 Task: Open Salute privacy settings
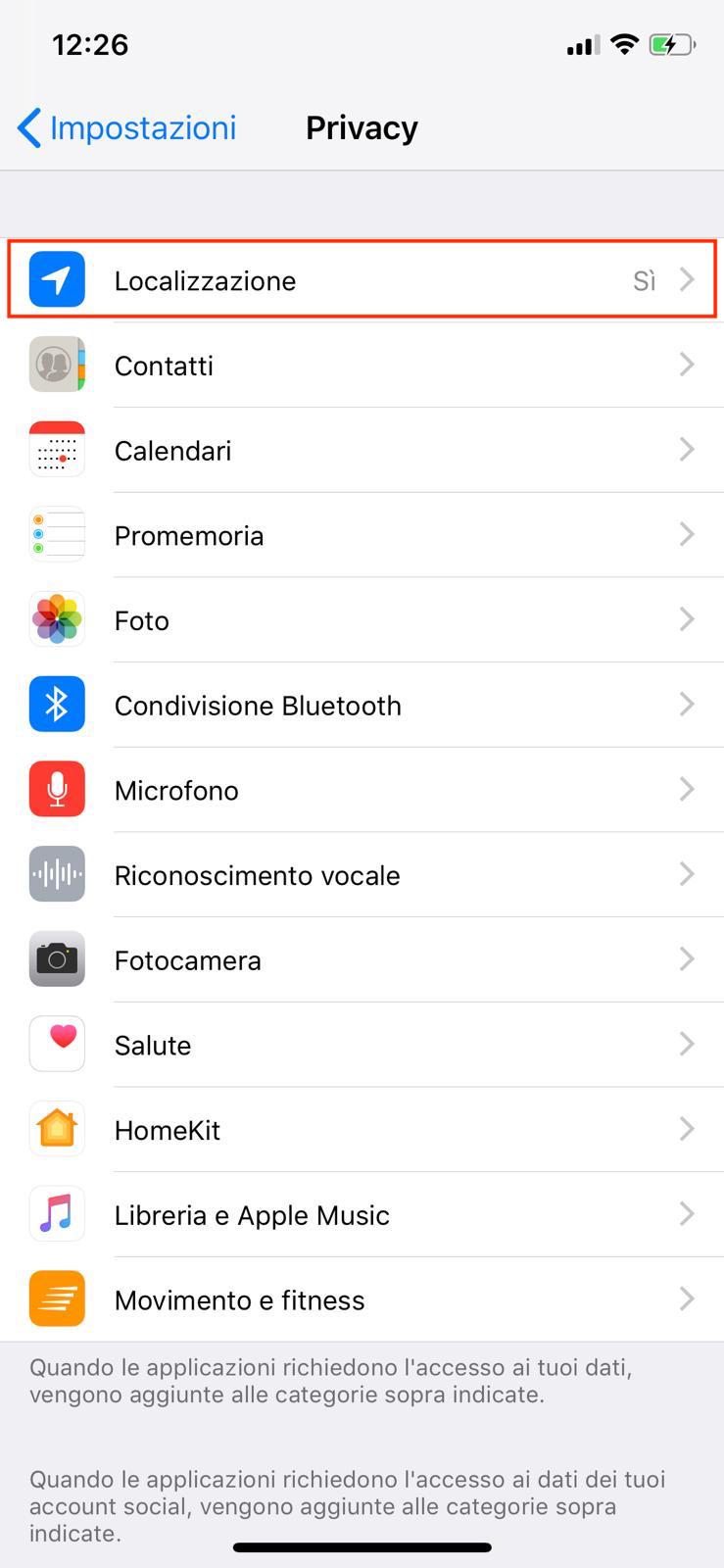pyautogui.click(x=362, y=1046)
